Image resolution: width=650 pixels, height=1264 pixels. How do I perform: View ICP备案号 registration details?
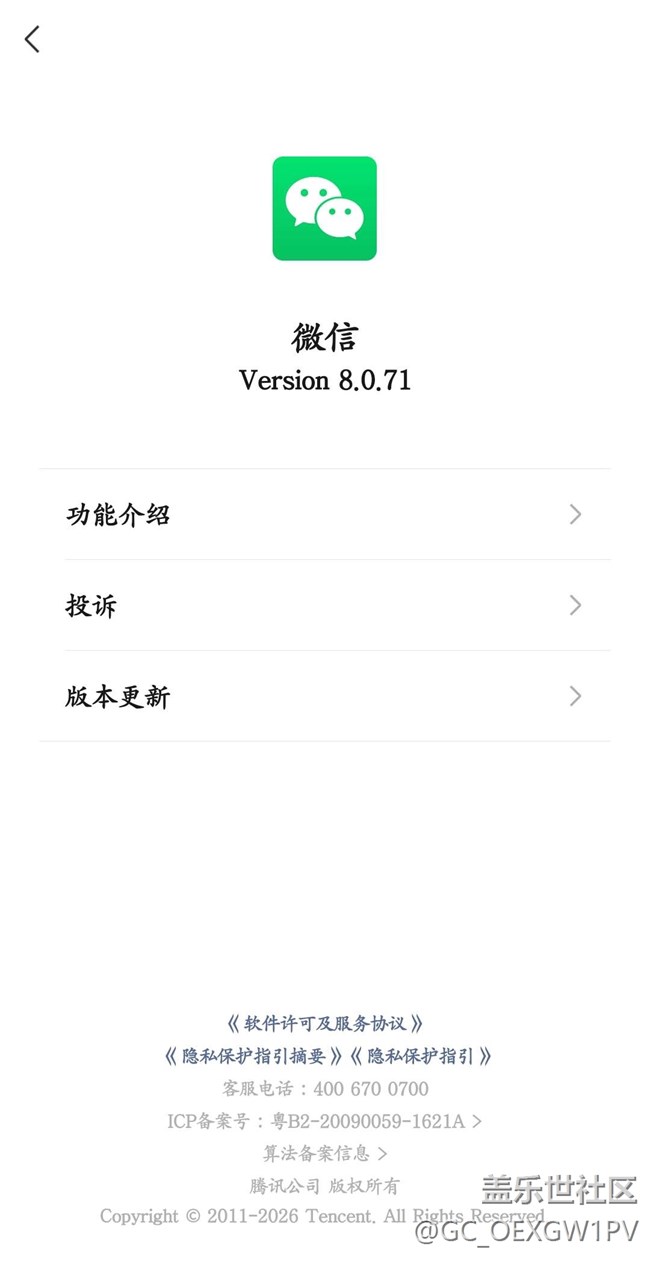coord(324,1121)
